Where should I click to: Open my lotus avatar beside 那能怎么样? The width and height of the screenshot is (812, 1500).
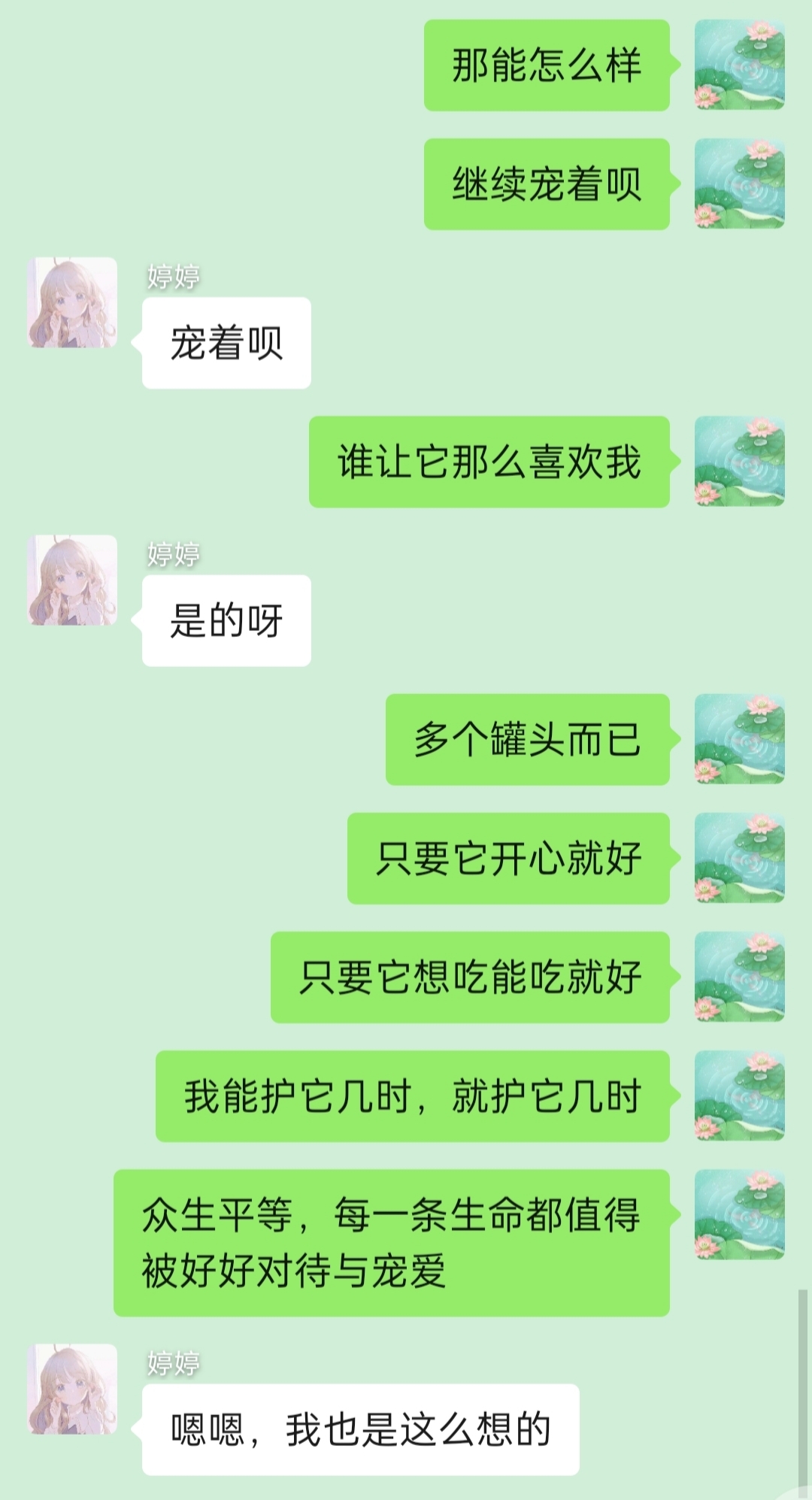point(739,65)
